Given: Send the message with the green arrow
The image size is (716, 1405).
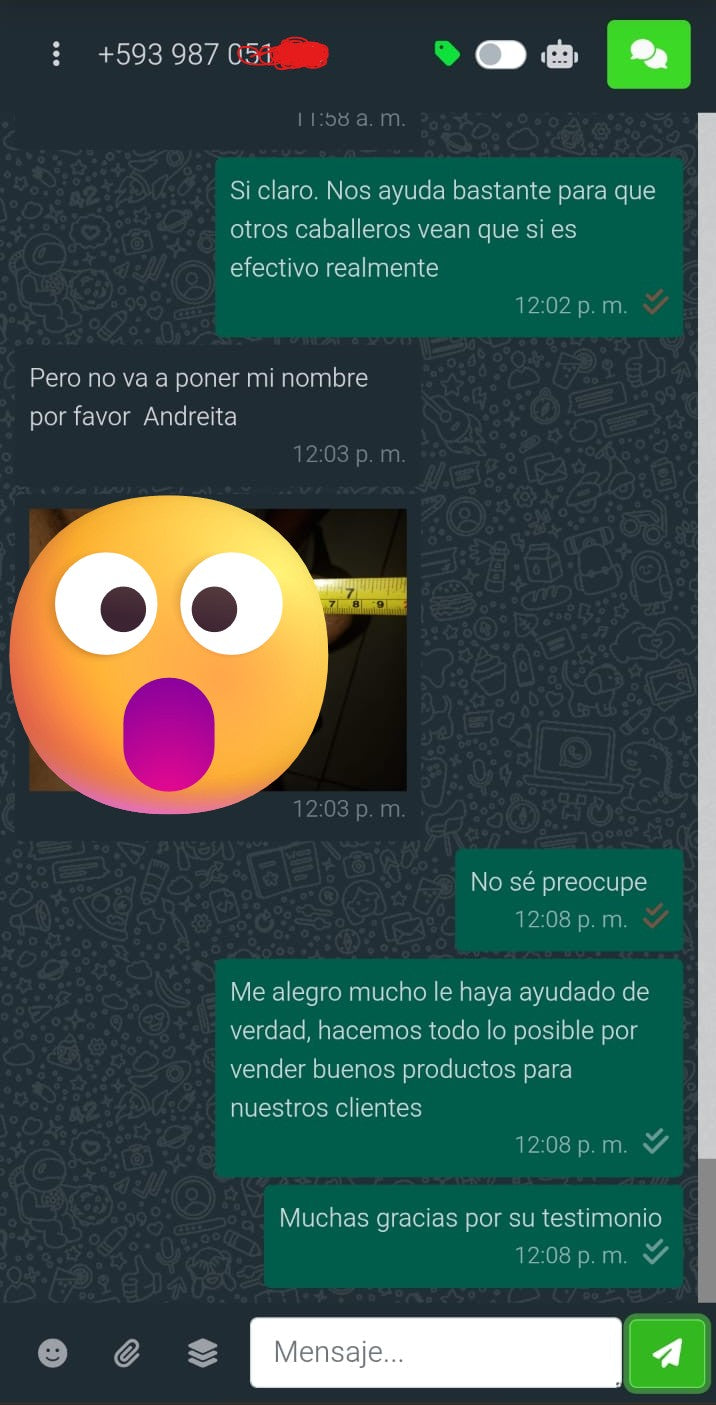Looking at the screenshot, I should (x=667, y=1353).
